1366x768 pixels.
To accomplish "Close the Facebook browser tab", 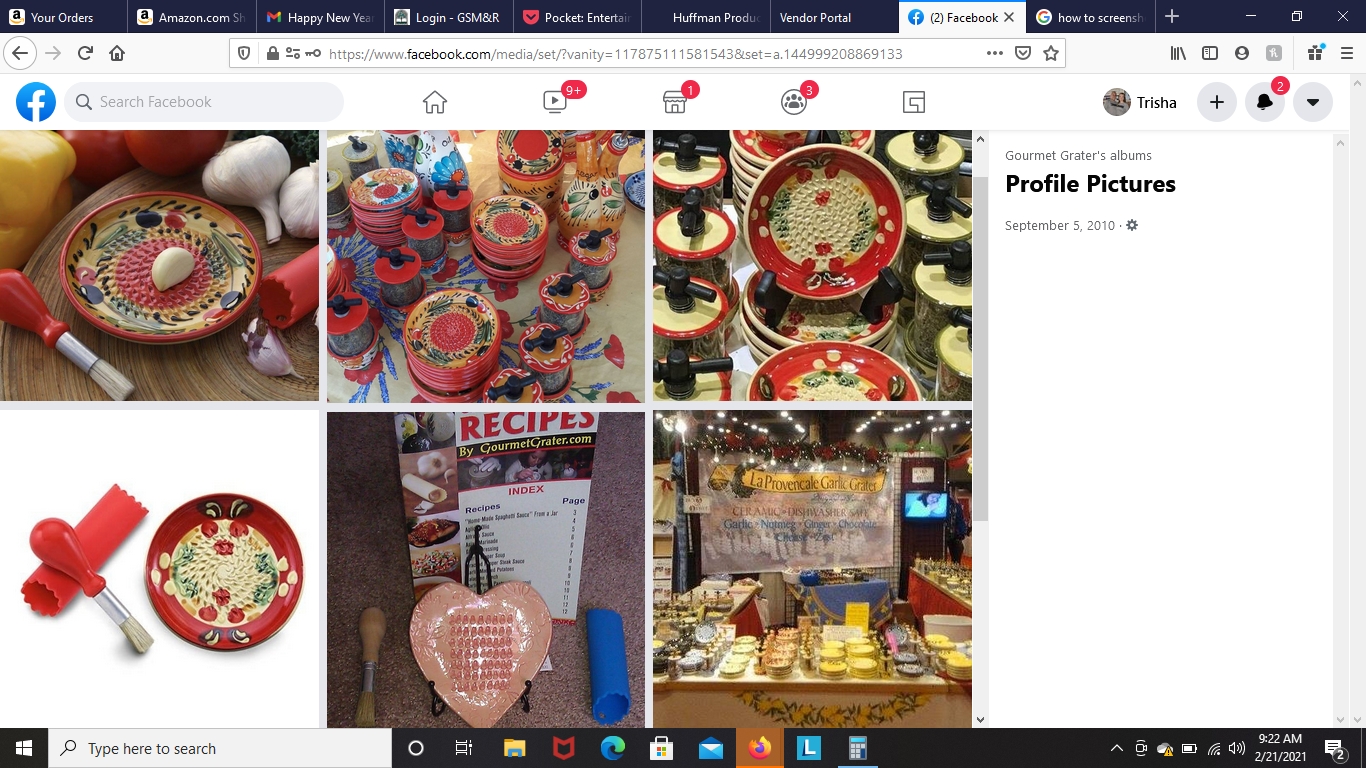I will pos(1009,17).
